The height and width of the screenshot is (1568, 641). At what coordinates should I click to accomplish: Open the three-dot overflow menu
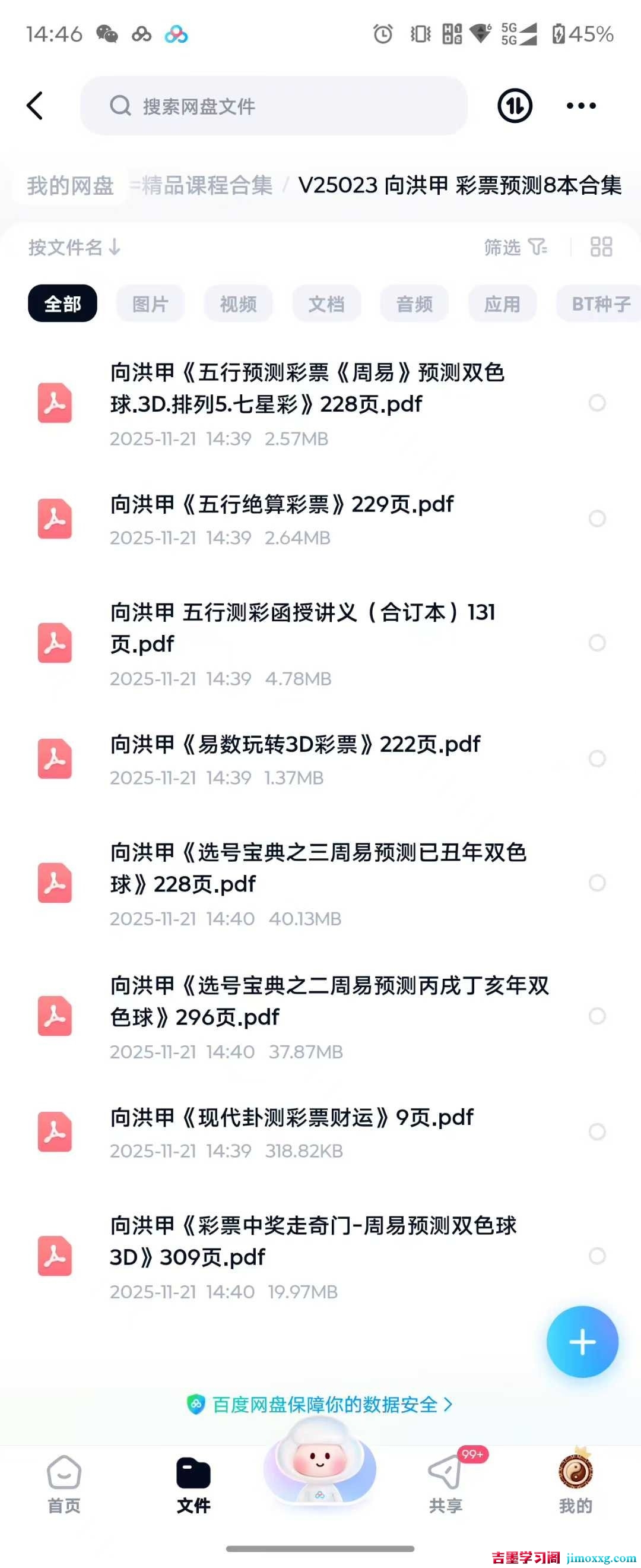coord(581,106)
